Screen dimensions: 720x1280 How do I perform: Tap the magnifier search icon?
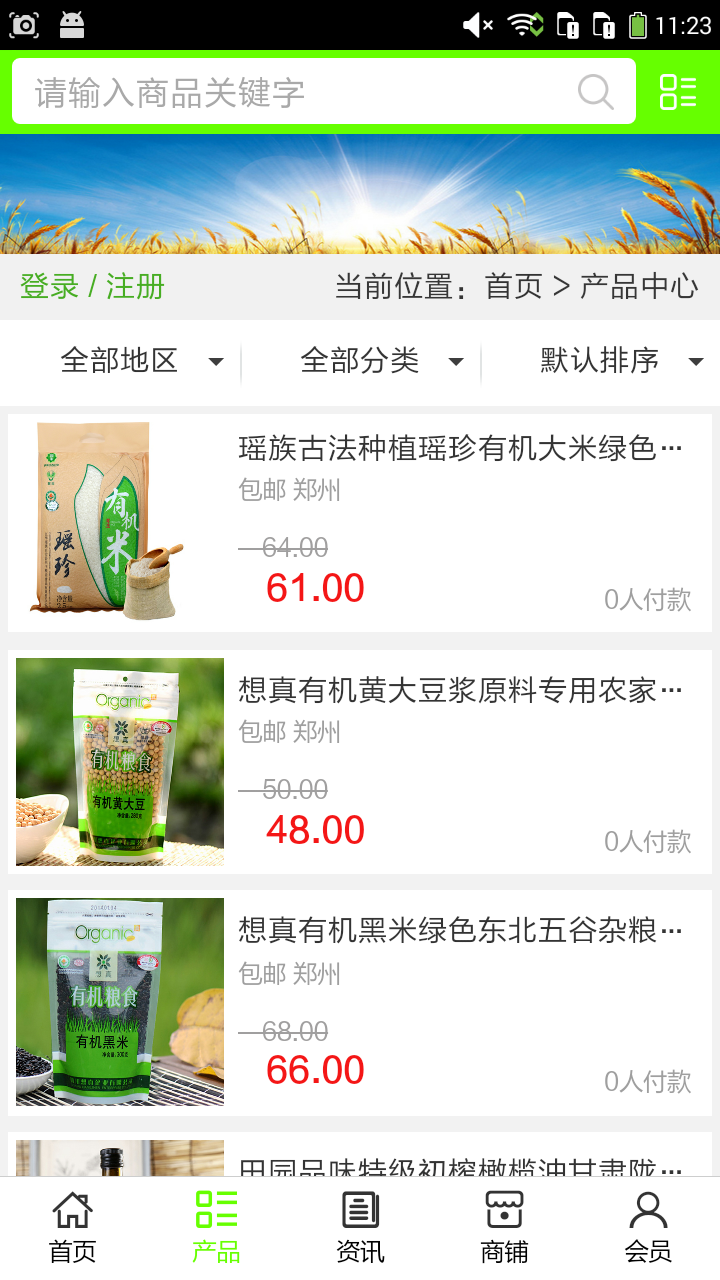[x=596, y=92]
